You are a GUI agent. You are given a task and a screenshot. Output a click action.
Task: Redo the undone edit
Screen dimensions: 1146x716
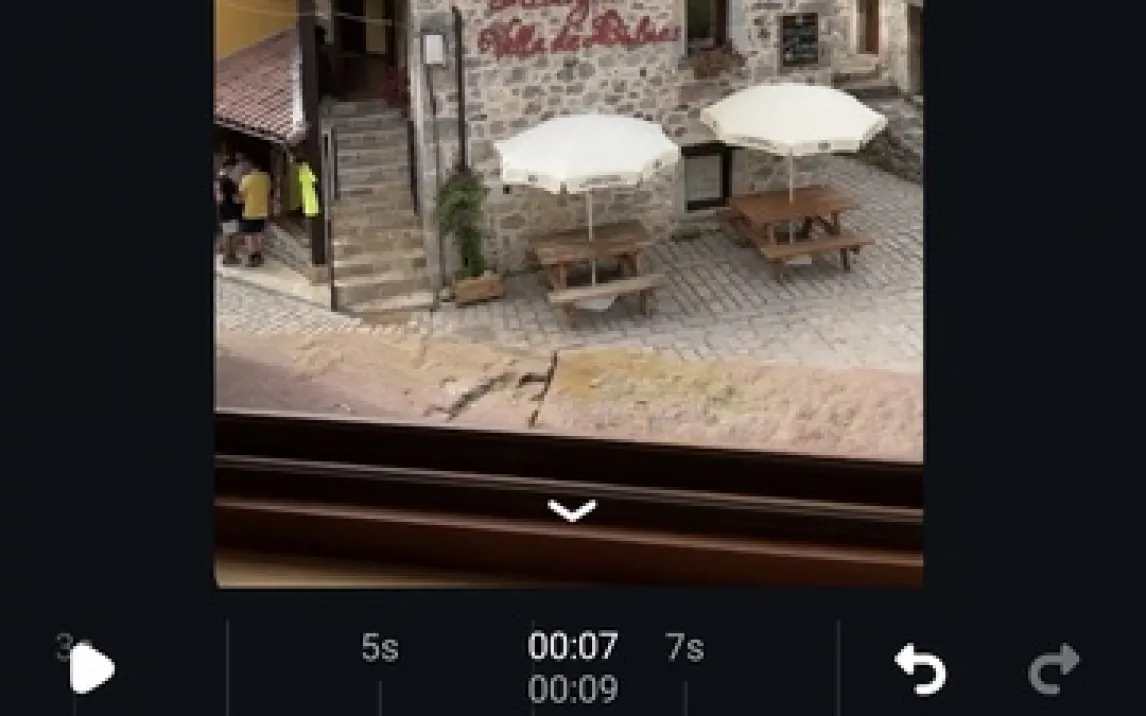click(x=1054, y=669)
